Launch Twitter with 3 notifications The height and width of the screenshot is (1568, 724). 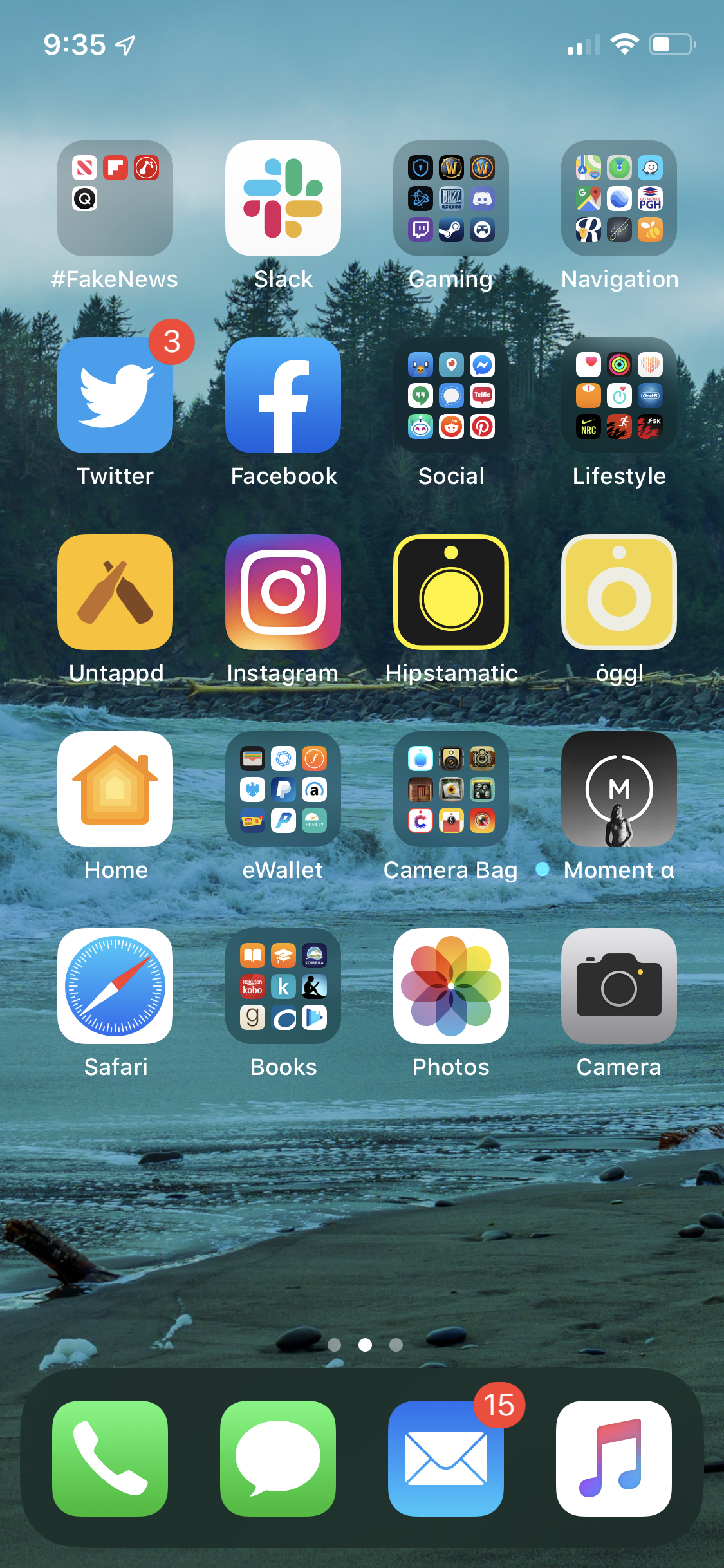tap(115, 395)
